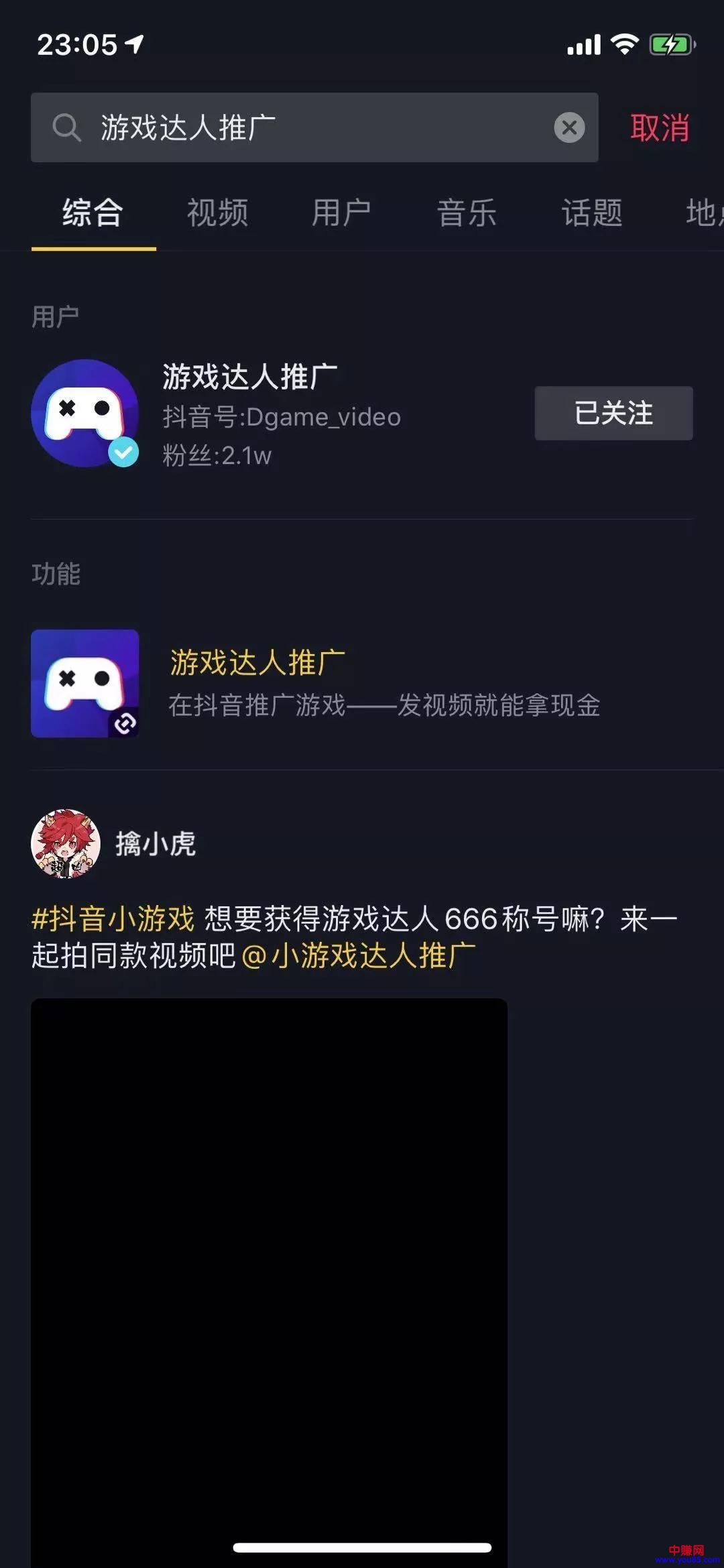724x1568 pixels.
Task: Tap the Wi-Fi icon in the status bar
Action: [x=625, y=44]
